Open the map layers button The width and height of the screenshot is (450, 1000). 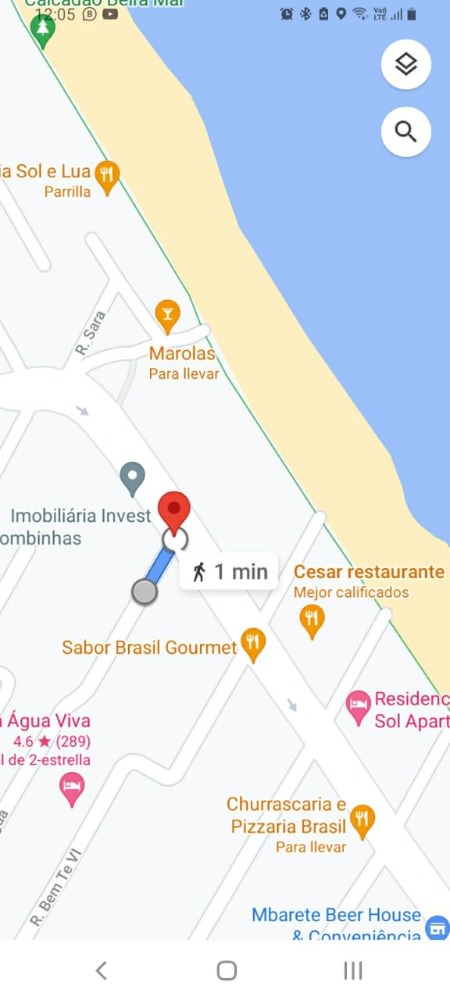pyautogui.click(x=406, y=64)
